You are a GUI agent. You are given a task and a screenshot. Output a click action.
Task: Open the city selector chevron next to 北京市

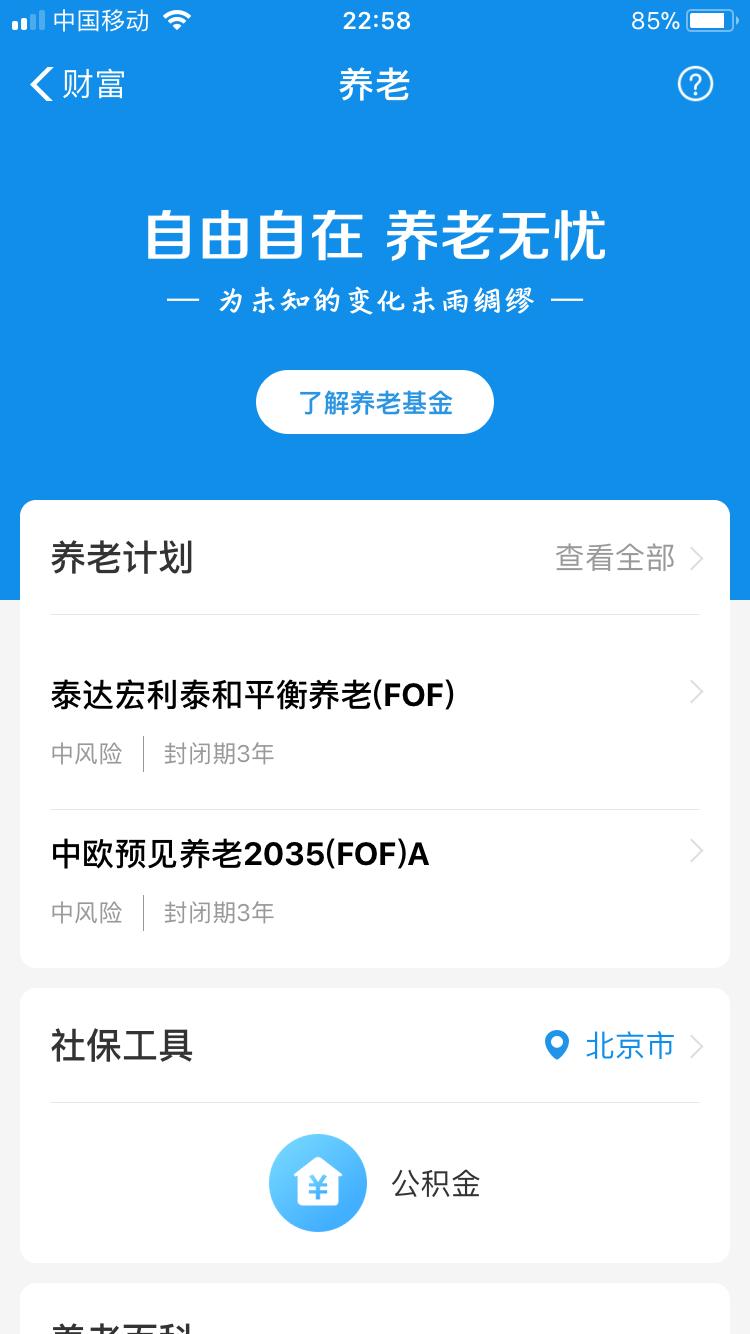point(696,1047)
